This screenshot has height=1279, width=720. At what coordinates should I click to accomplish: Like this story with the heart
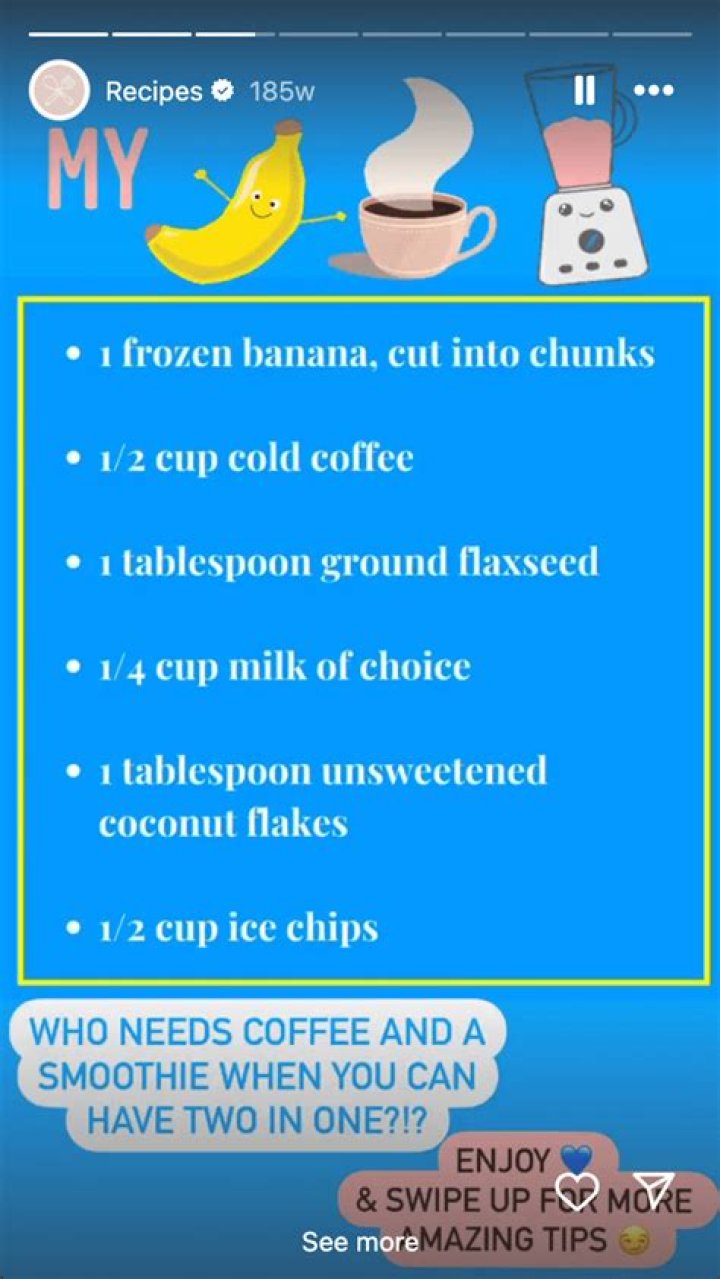[578, 1191]
